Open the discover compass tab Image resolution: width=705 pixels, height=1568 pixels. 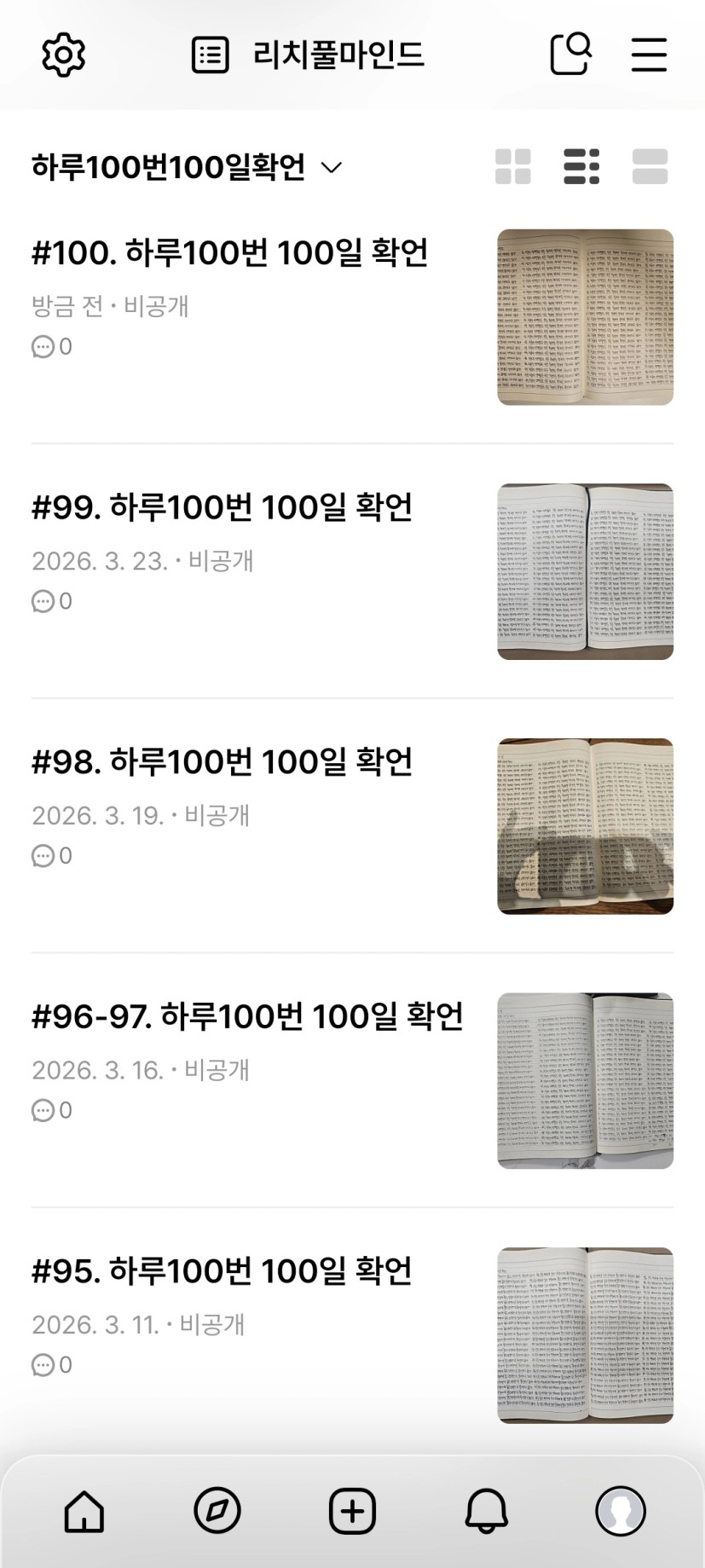tap(217, 1512)
